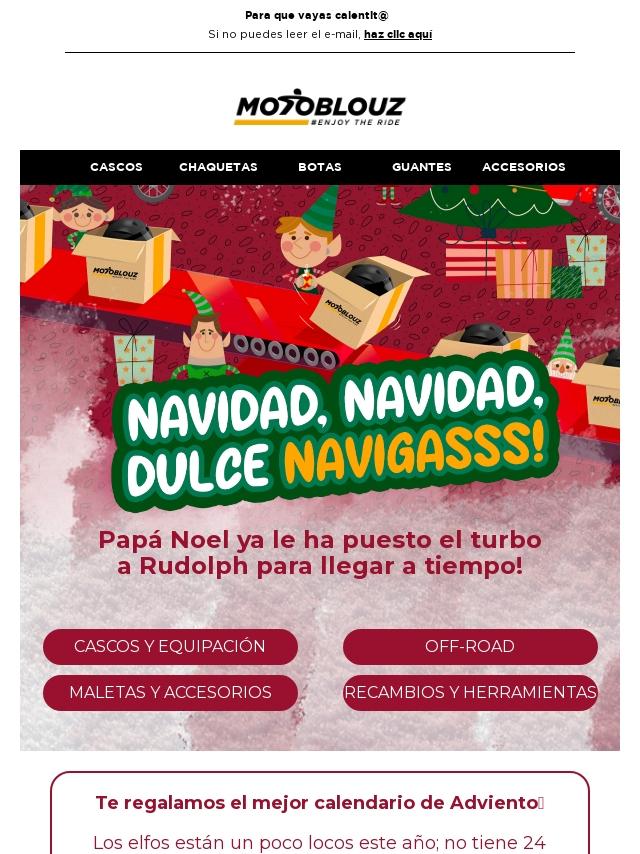Screen dimensions: 640x854
Task: Go to the CHAQUETAS section
Action: (218, 167)
